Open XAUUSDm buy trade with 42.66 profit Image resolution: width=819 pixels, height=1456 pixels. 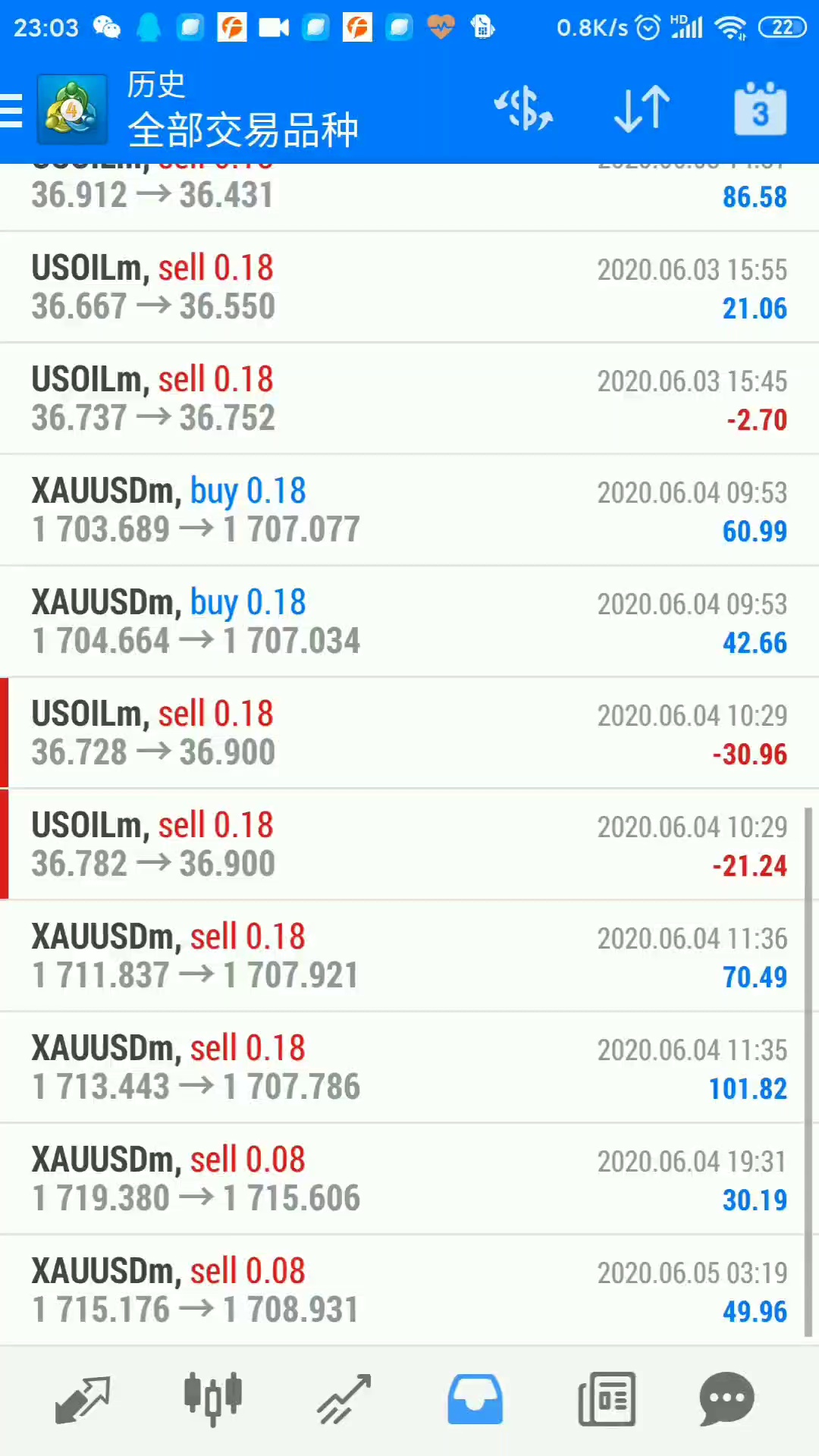(x=409, y=622)
